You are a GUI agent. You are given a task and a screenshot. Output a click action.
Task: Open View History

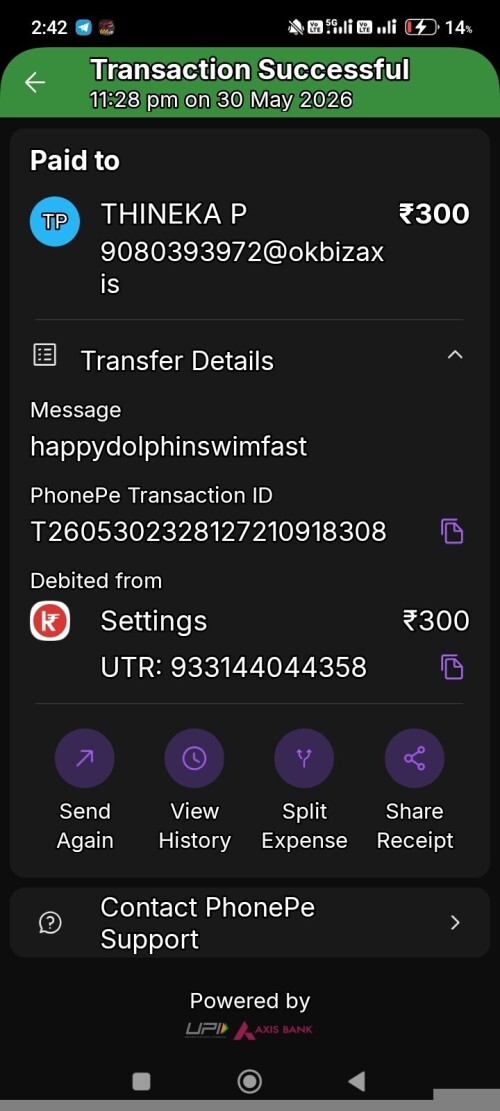(x=195, y=791)
